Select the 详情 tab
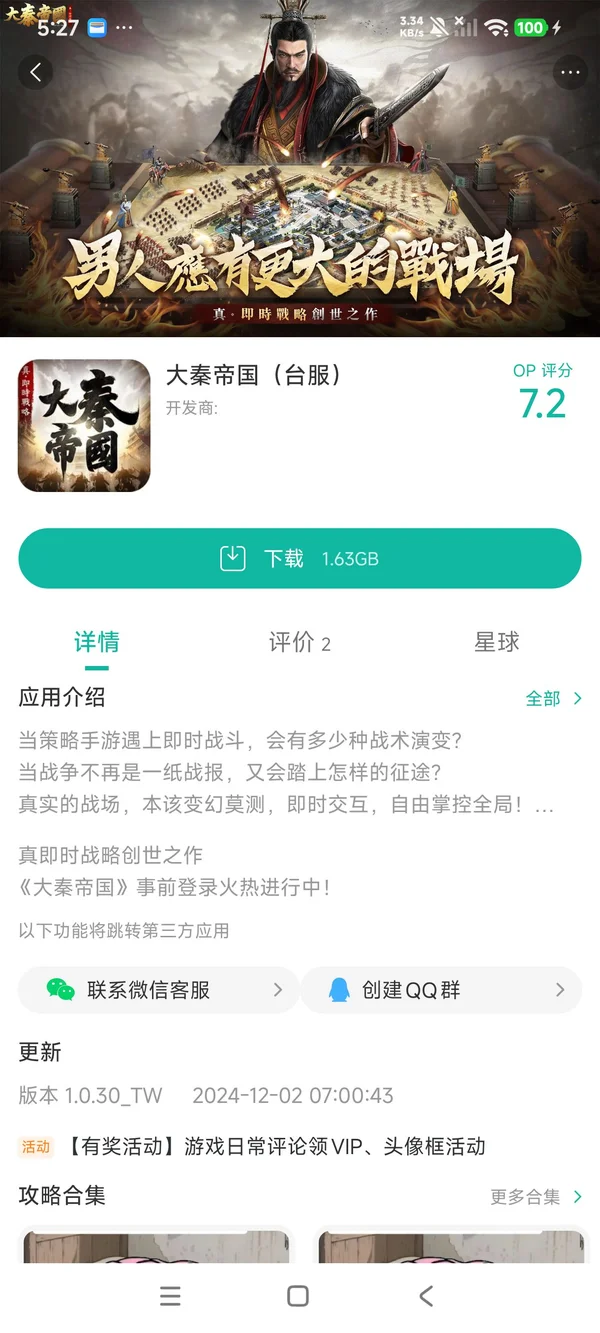The height and width of the screenshot is (1333, 600). pyautogui.click(x=97, y=643)
